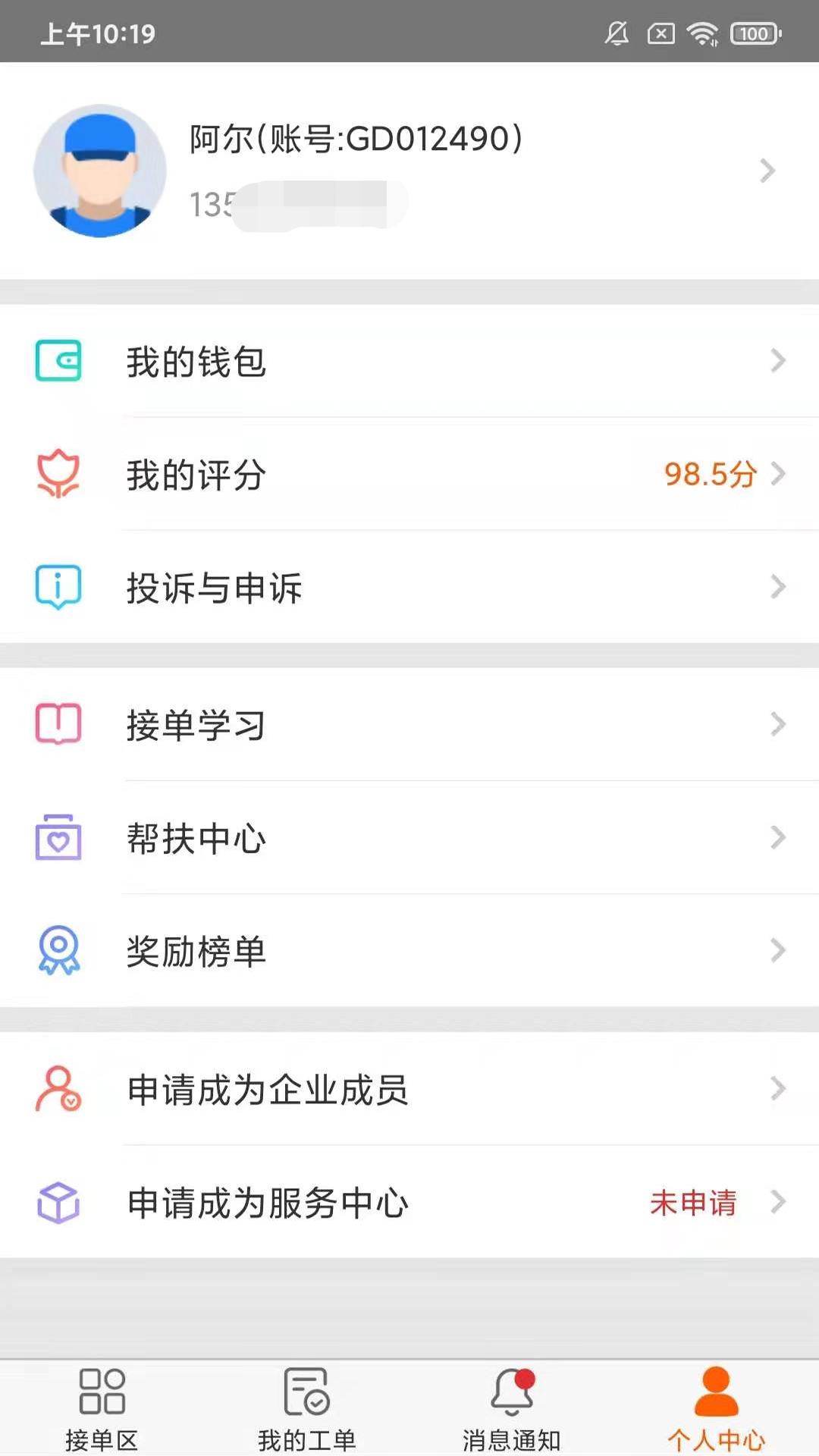
Task: Select the 投诉与申诉 info icon
Action: point(57,588)
